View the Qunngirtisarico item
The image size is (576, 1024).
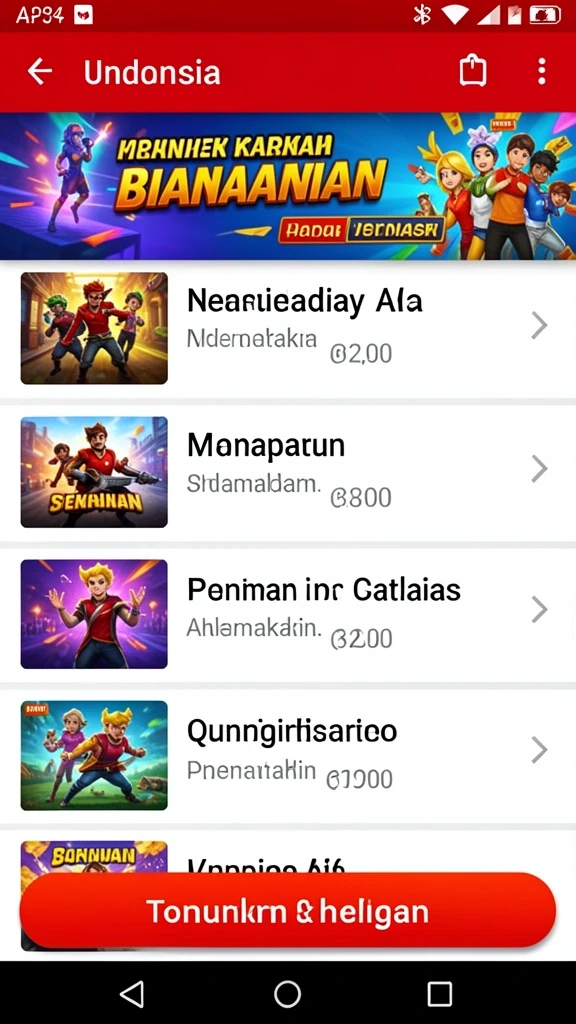point(288,756)
